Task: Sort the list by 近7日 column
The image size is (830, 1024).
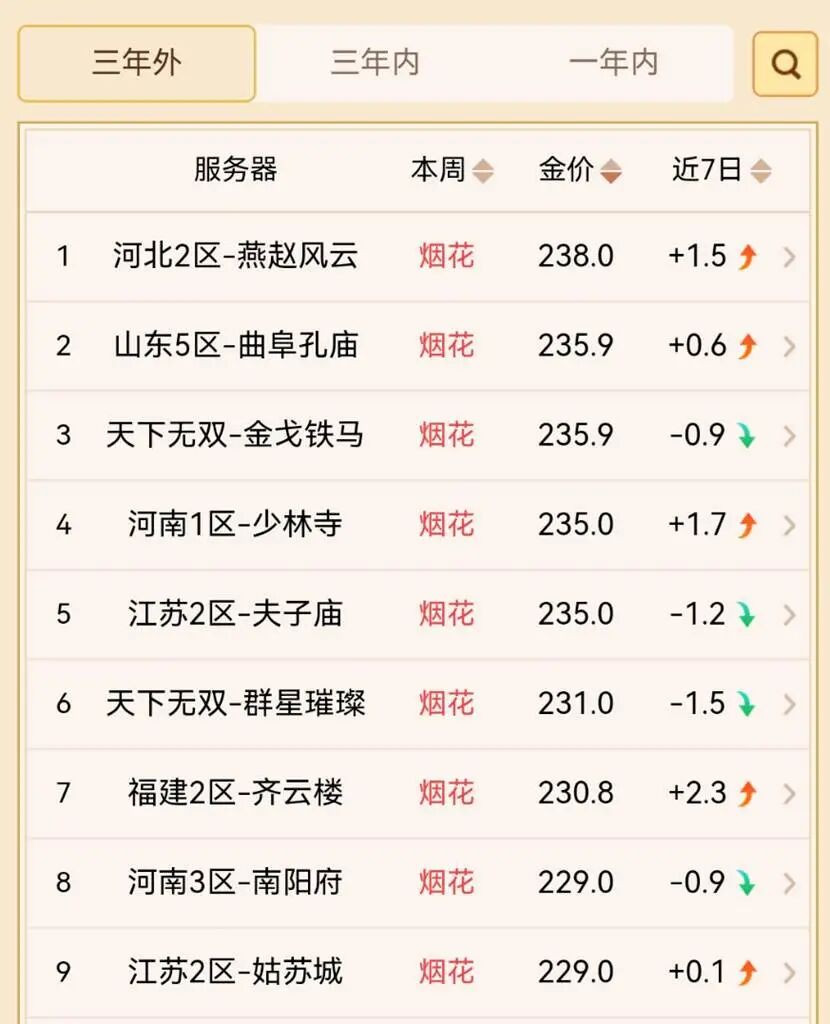Action: tap(720, 170)
